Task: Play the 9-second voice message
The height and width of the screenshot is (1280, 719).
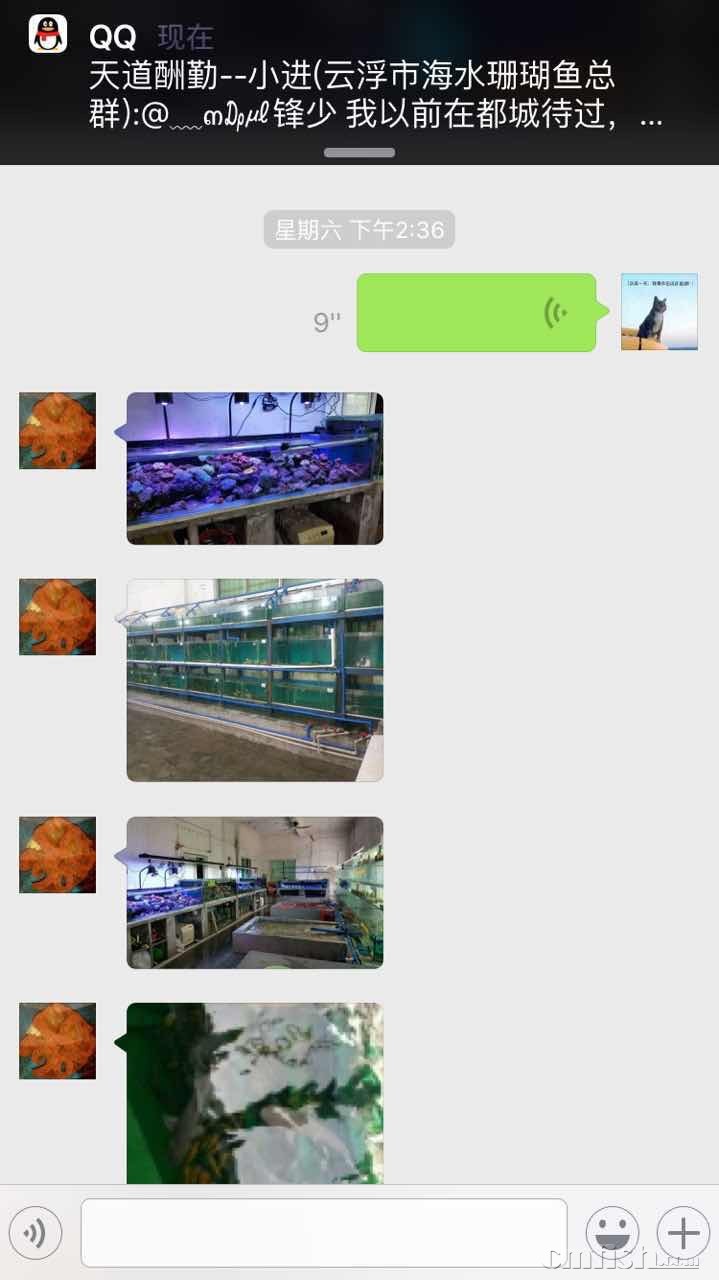Action: tap(476, 313)
